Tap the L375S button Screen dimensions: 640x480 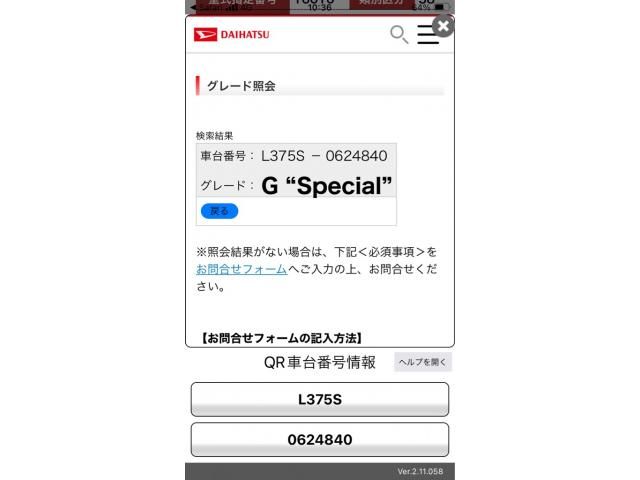click(x=320, y=399)
